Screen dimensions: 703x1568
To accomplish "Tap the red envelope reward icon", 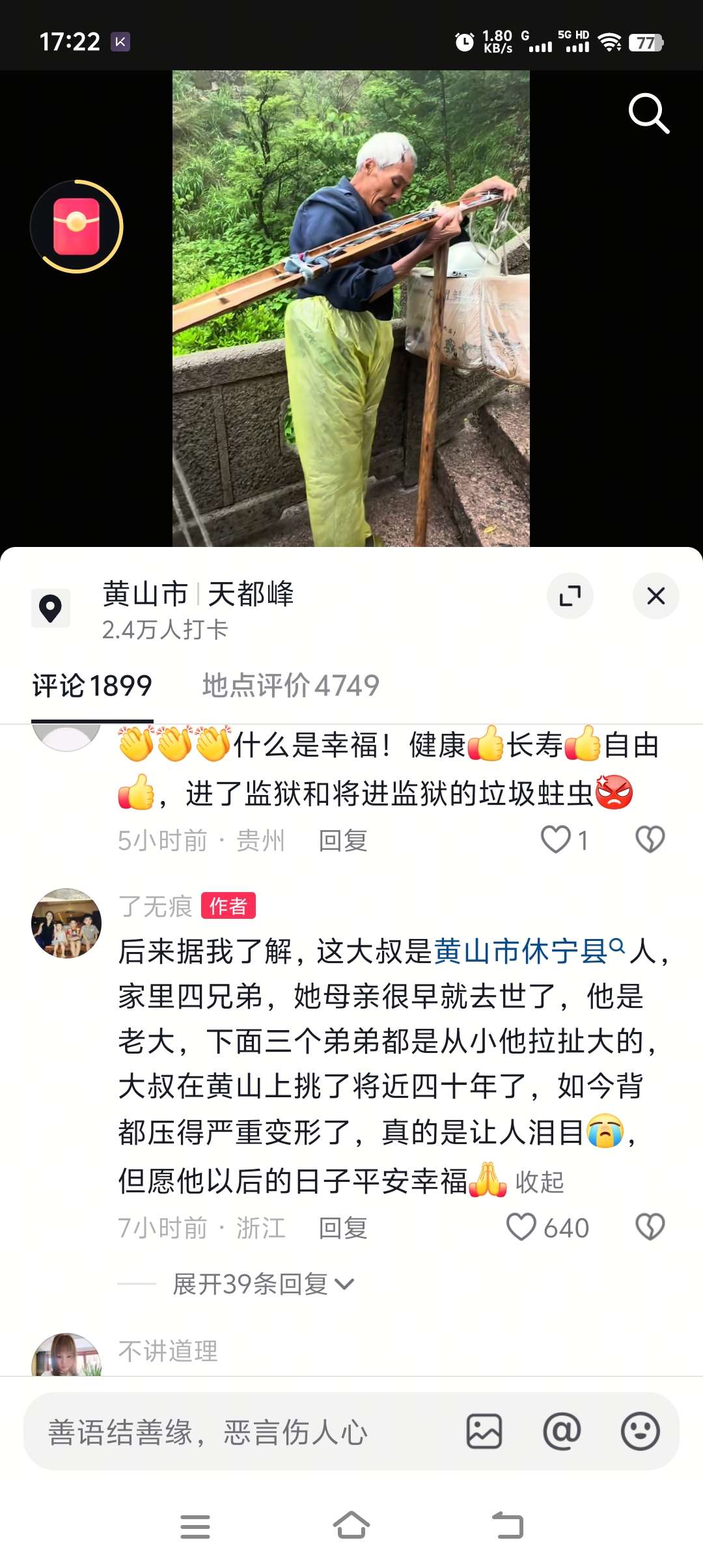I will (77, 227).
